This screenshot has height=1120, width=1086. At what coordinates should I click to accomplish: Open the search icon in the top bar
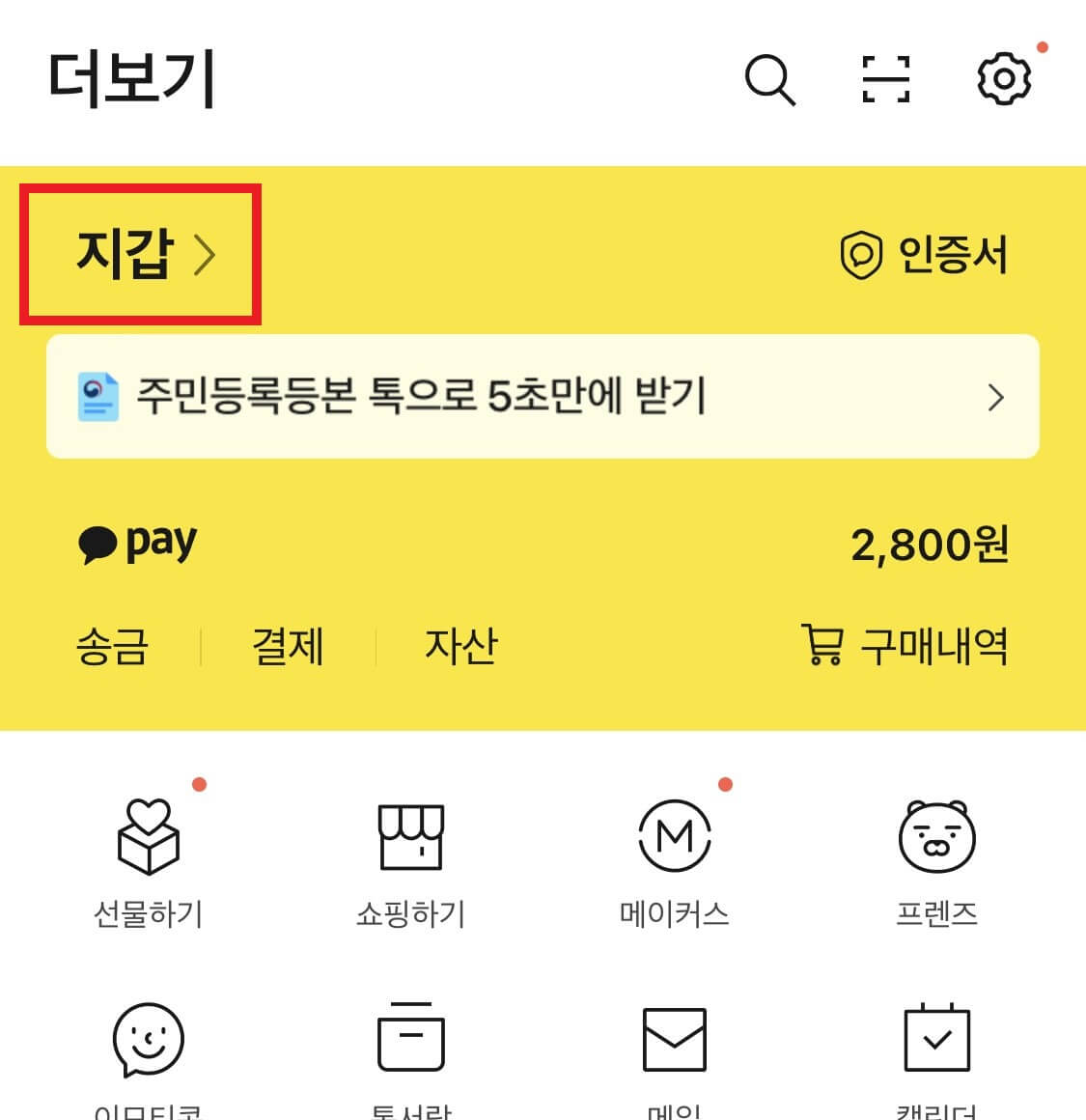pos(769,81)
